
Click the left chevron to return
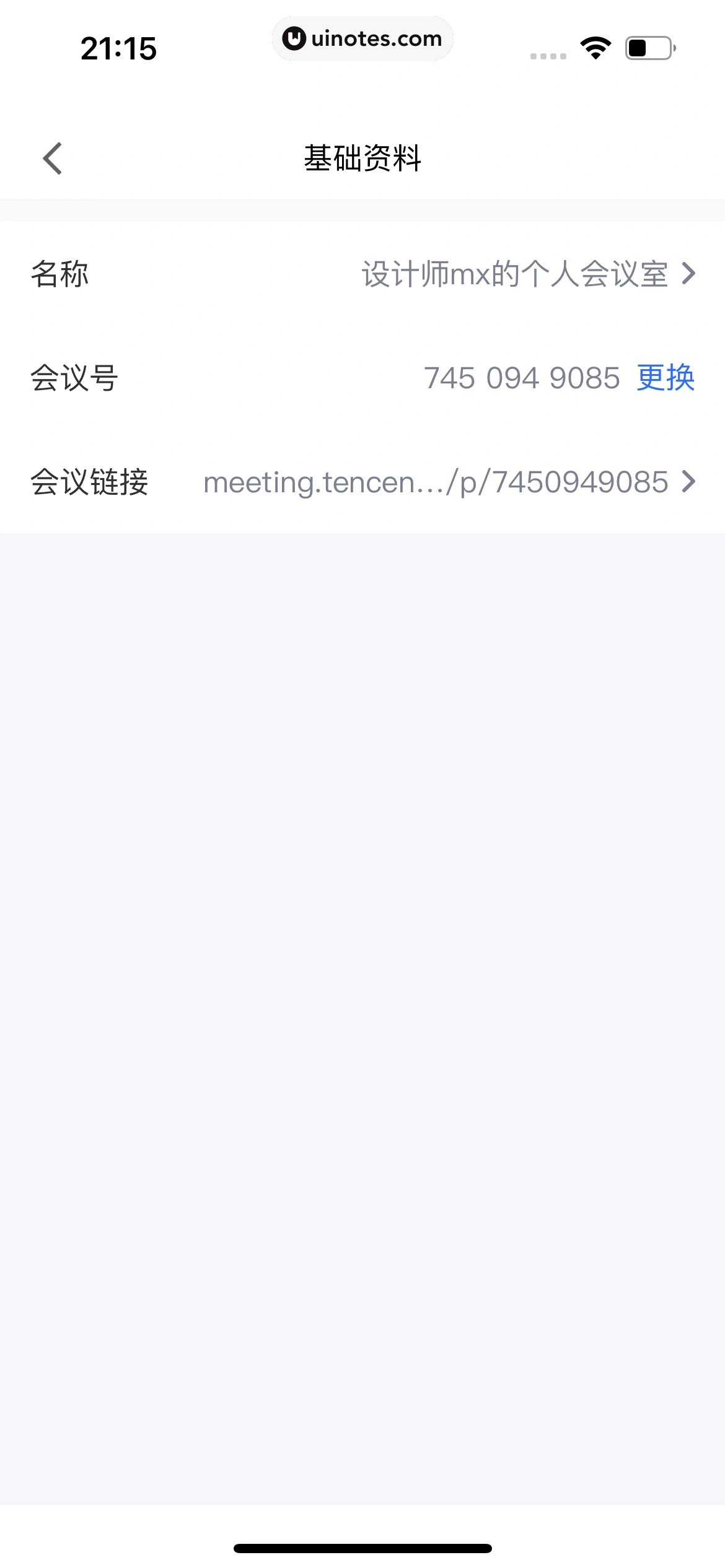53,158
